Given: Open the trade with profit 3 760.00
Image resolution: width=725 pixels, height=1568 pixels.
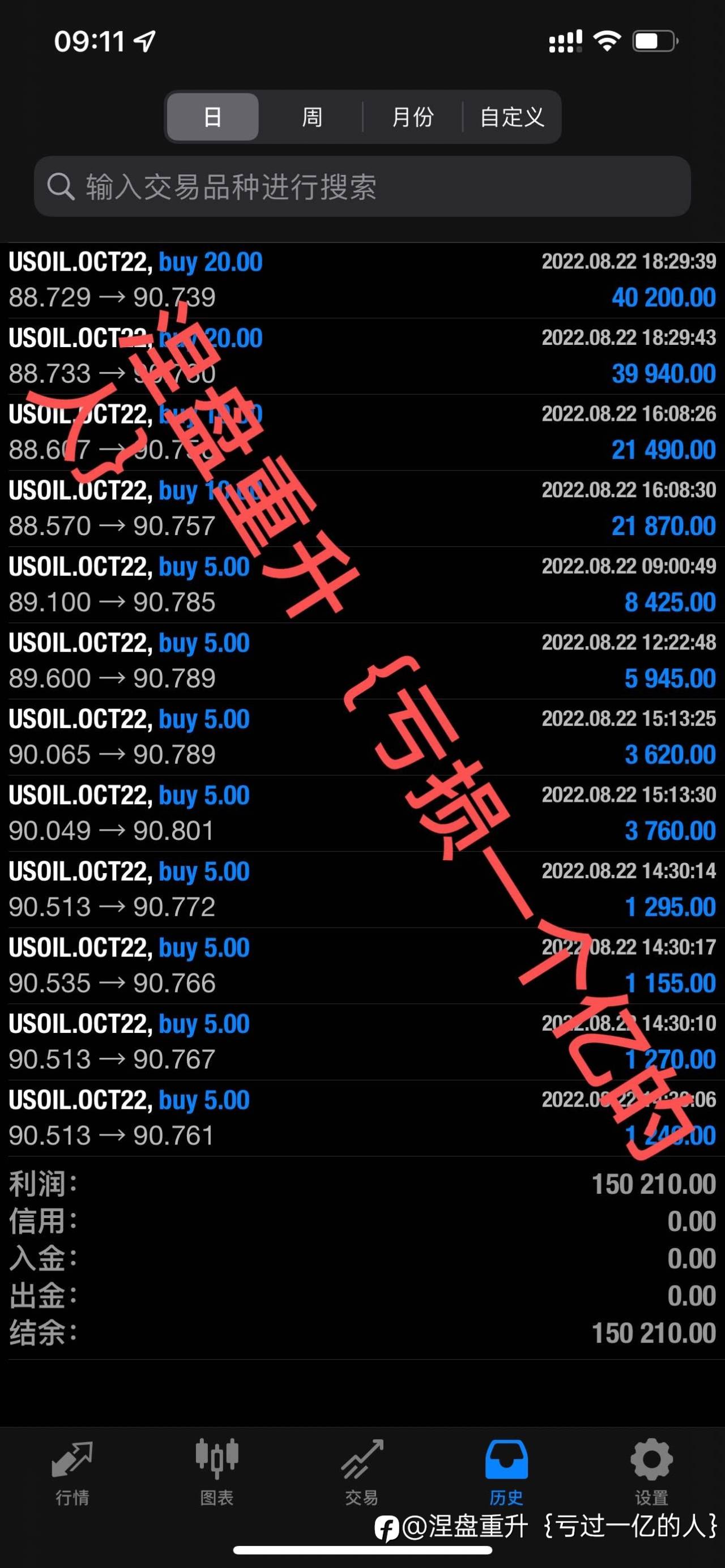Looking at the screenshot, I should 362,813.
